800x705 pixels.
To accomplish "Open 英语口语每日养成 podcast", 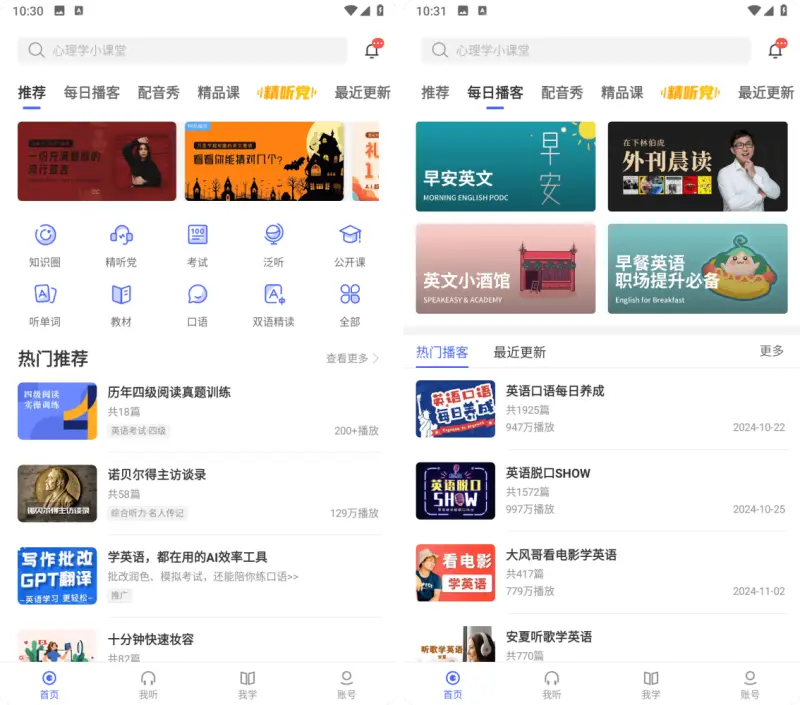I will 555,391.
